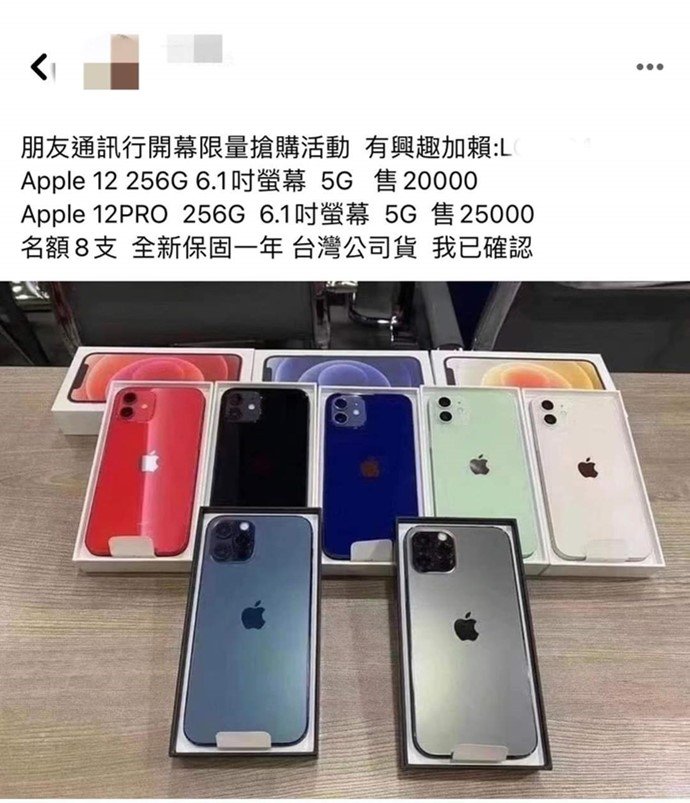Go back using the back arrow
The width and height of the screenshot is (690, 803).
[39, 68]
